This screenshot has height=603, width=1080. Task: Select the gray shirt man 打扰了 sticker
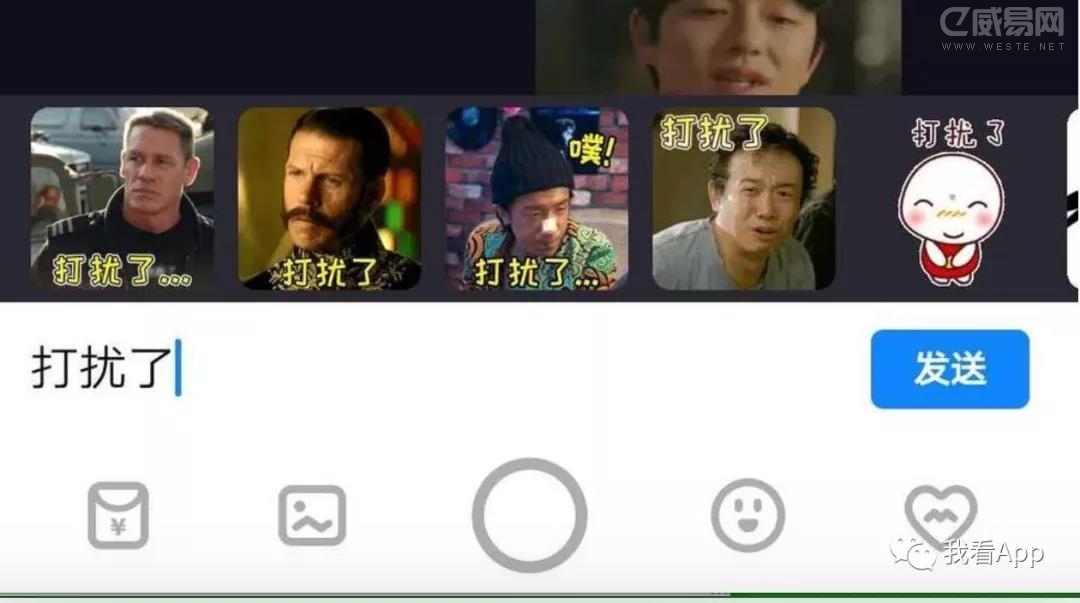(x=743, y=199)
